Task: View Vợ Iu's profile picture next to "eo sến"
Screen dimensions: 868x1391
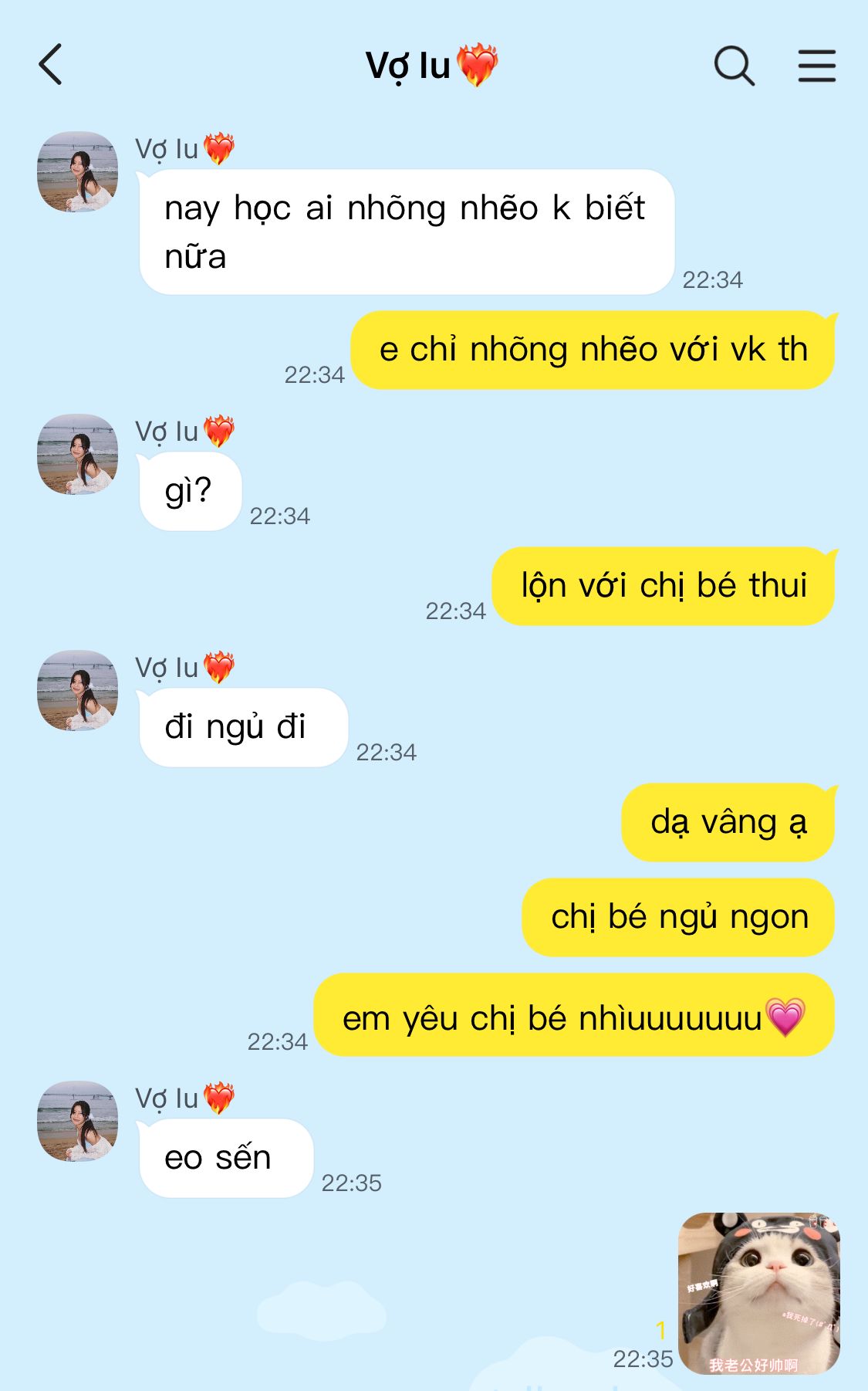Action: [78, 1121]
